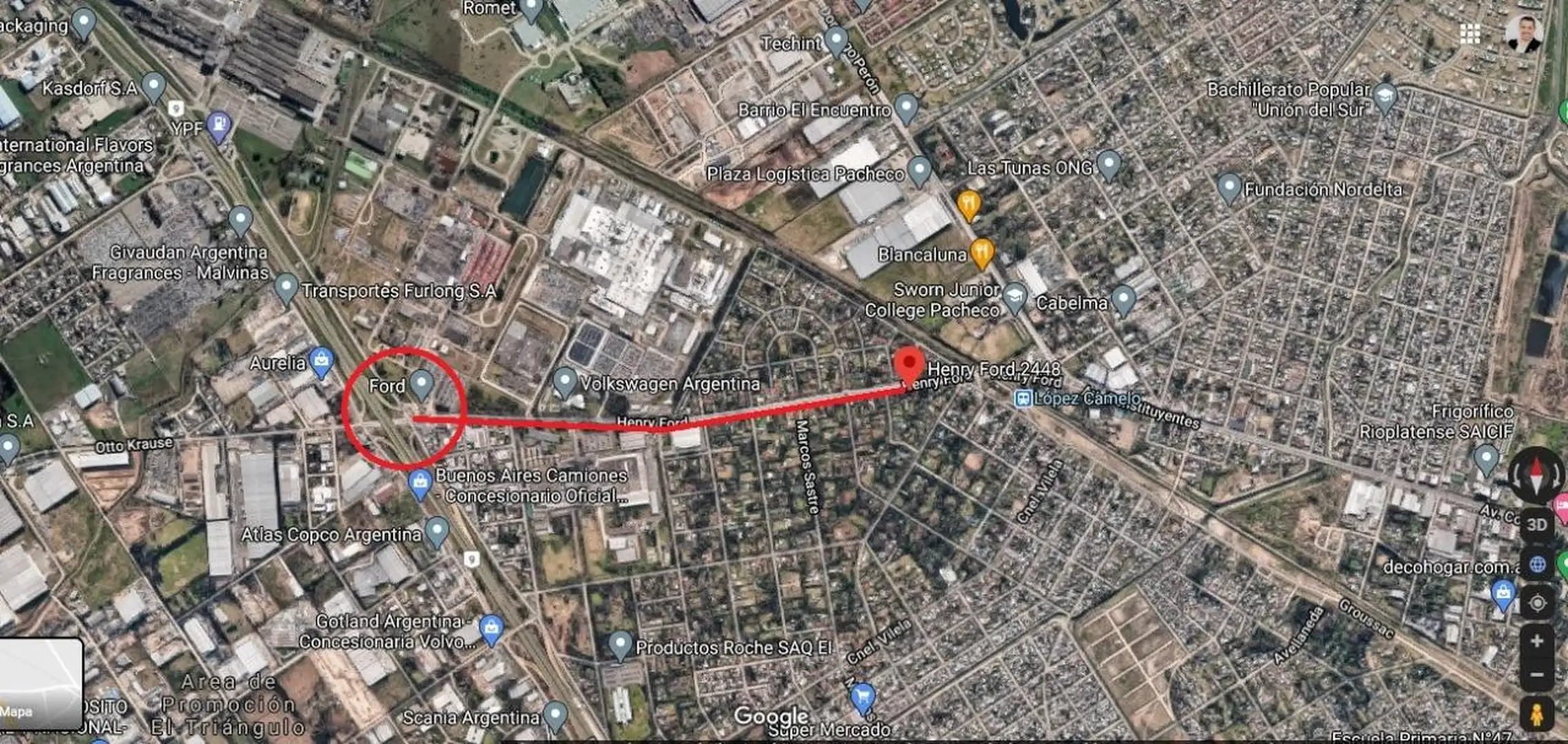Image resolution: width=1568 pixels, height=744 pixels.
Task: Open the Google apps grid
Action: click(1470, 34)
